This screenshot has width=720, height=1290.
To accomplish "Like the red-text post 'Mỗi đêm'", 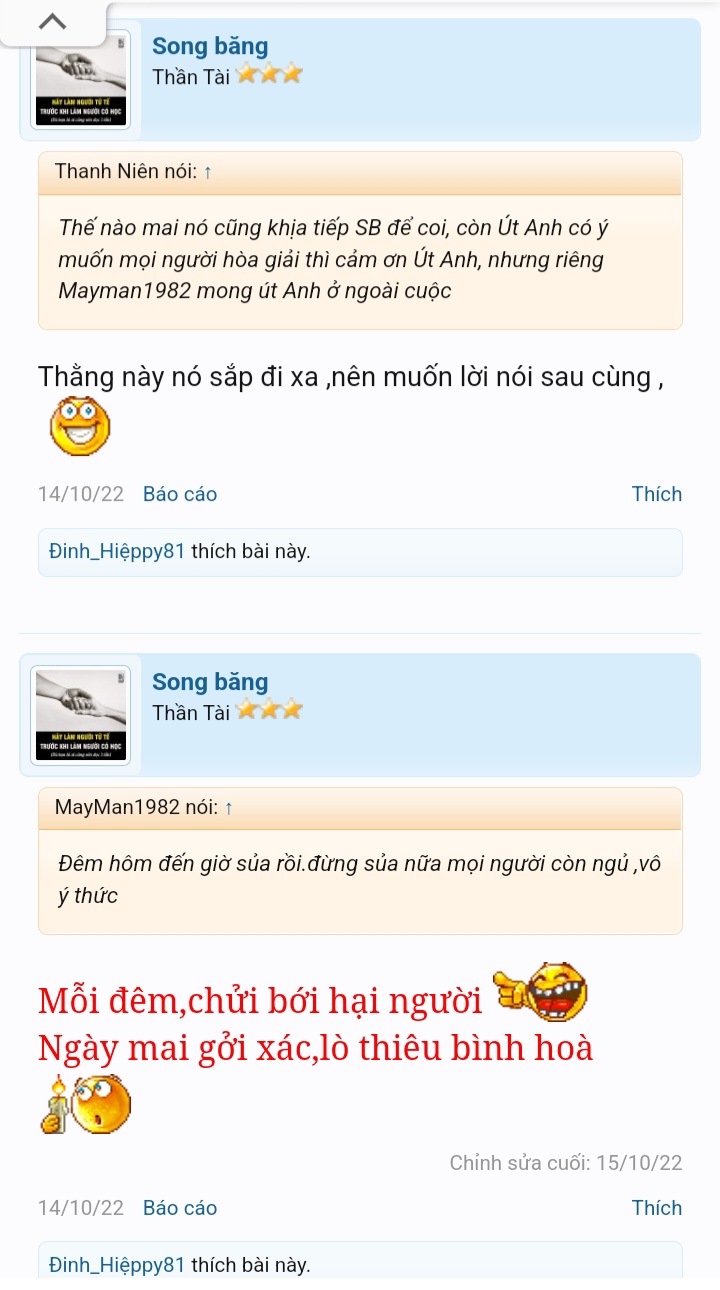I will coord(656,1208).
